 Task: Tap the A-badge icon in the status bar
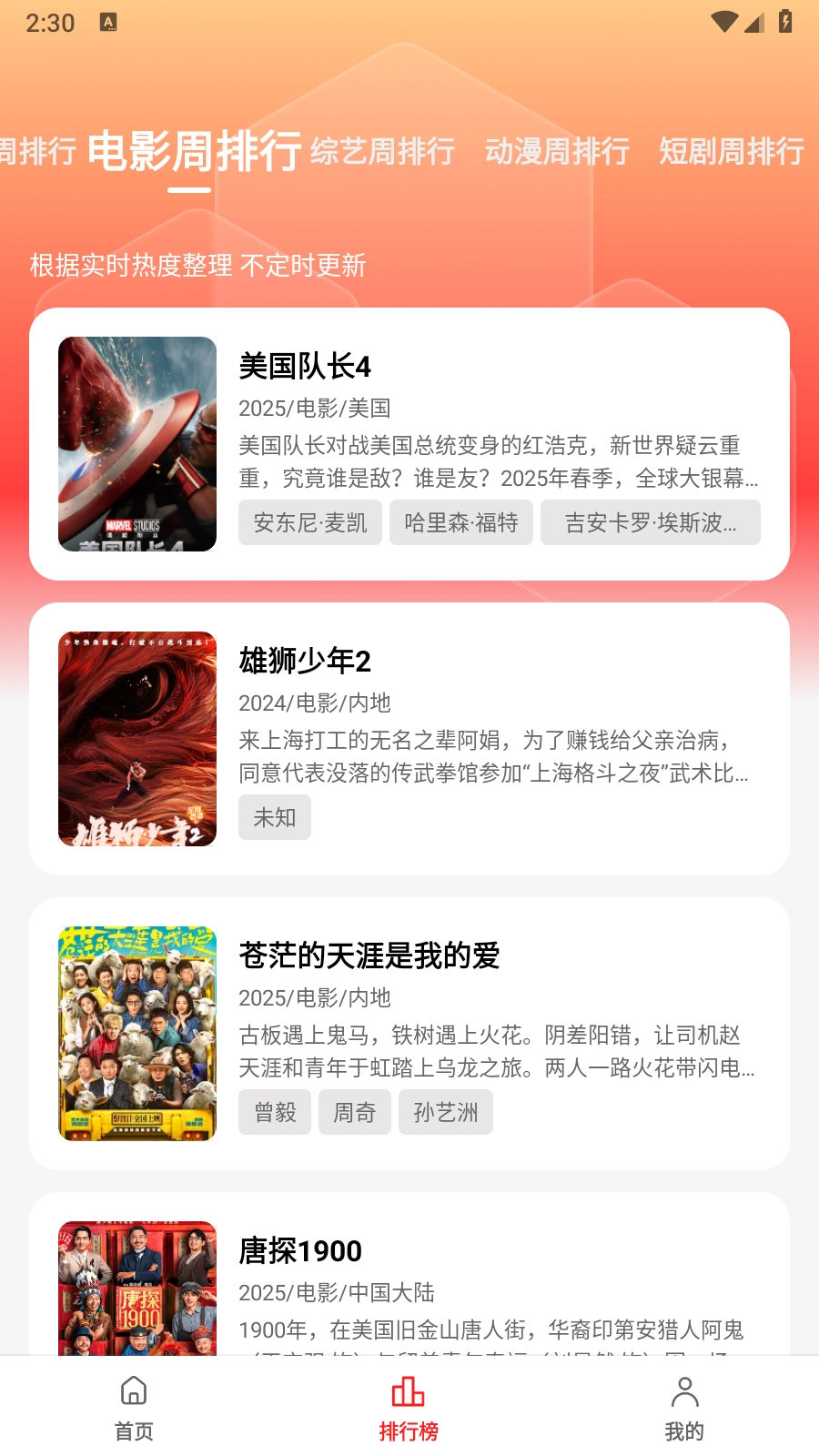pyautogui.click(x=109, y=23)
